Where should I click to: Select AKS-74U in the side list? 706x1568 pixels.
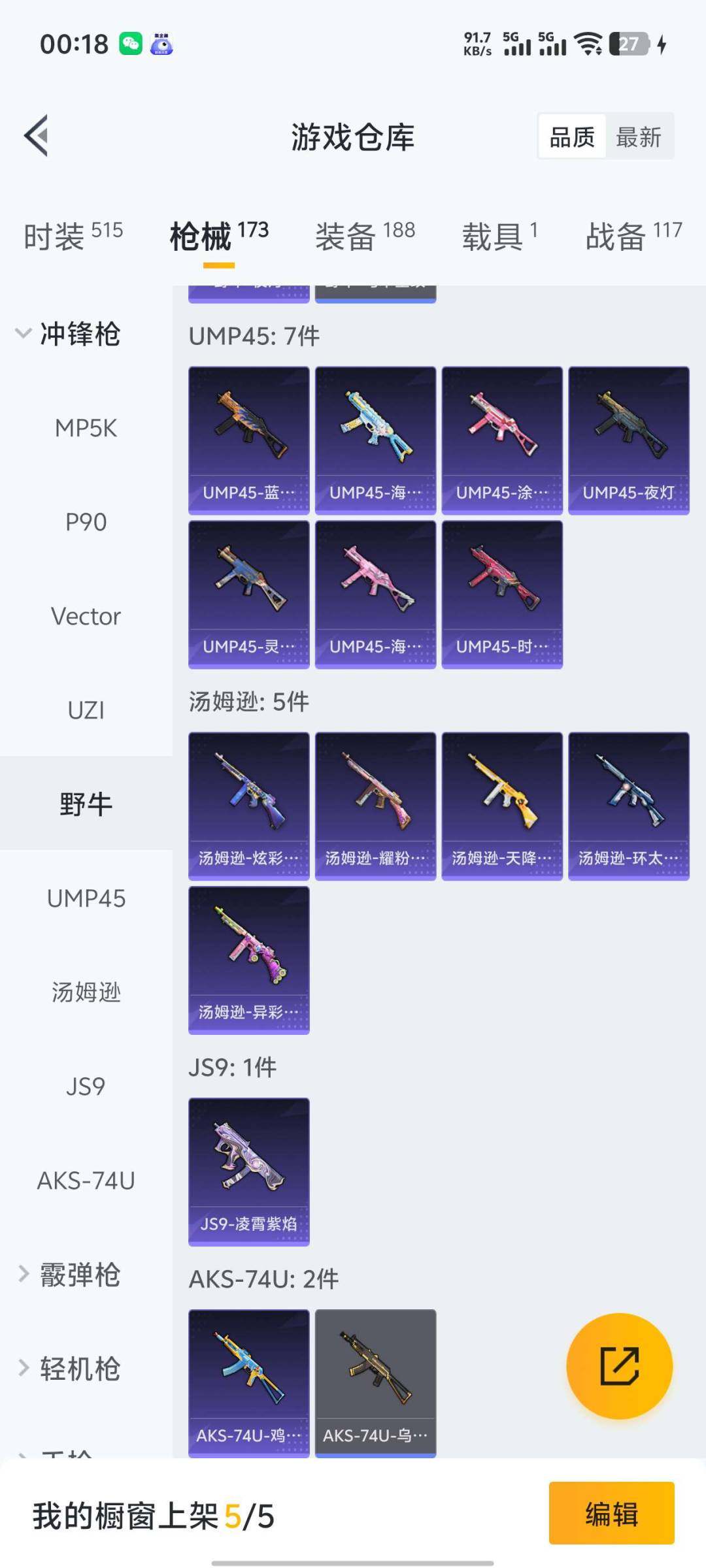coord(86,1181)
